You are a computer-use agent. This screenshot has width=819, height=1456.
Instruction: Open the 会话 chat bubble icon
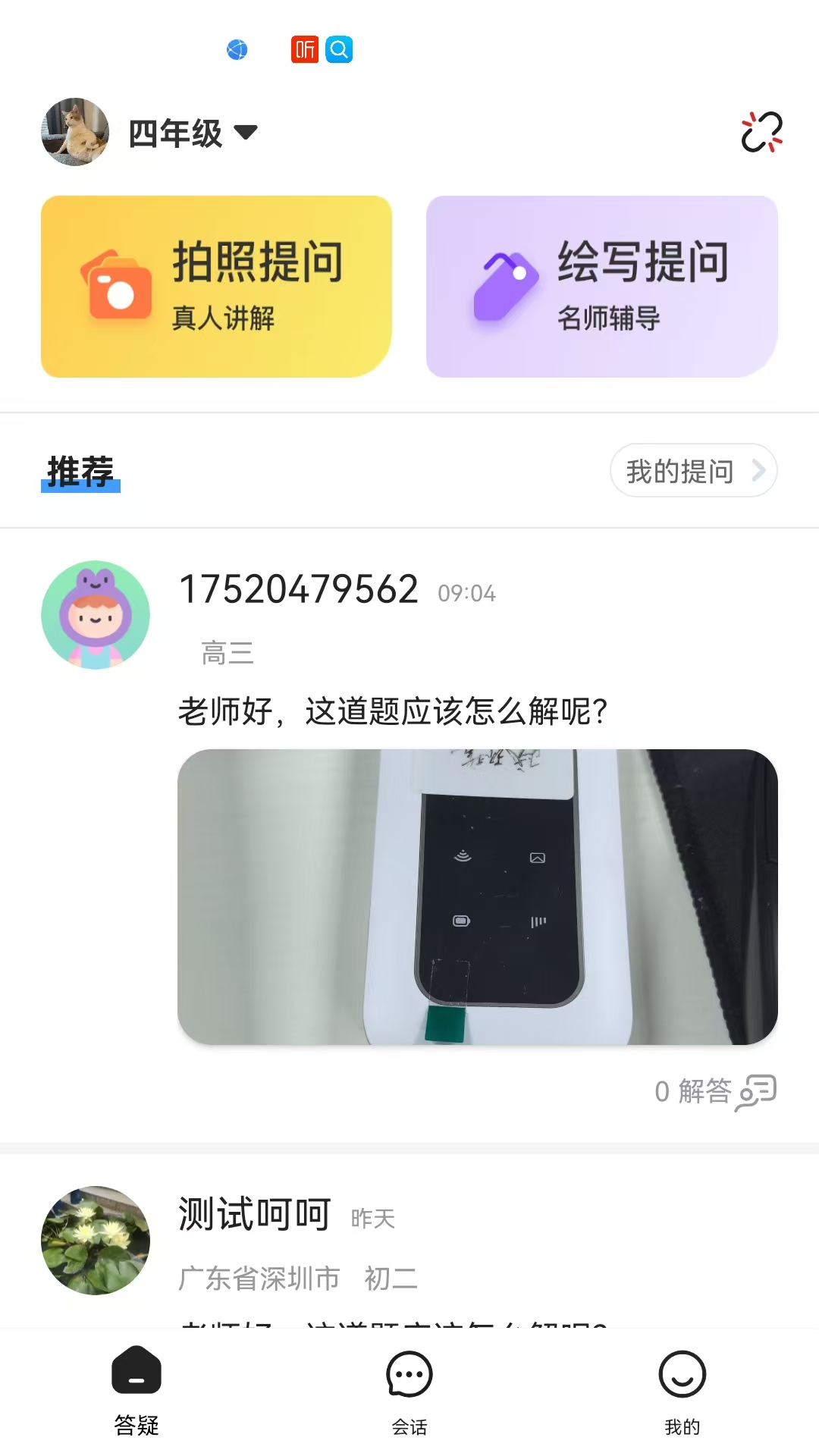[x=409, y=1374]
